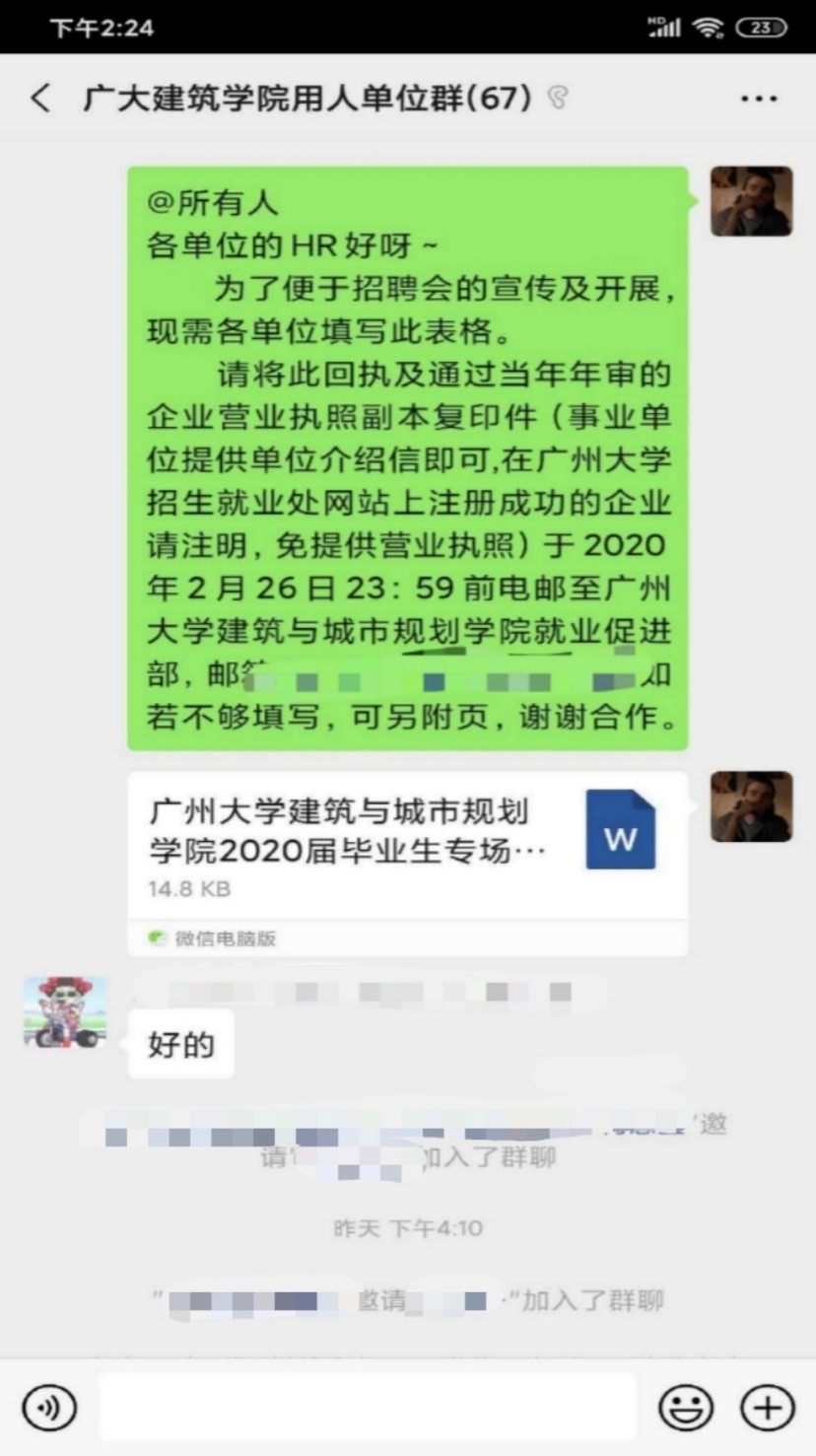Open the plus attachment menu
This screenshot has width=816, height=1456.
[x=767, y=1408]
